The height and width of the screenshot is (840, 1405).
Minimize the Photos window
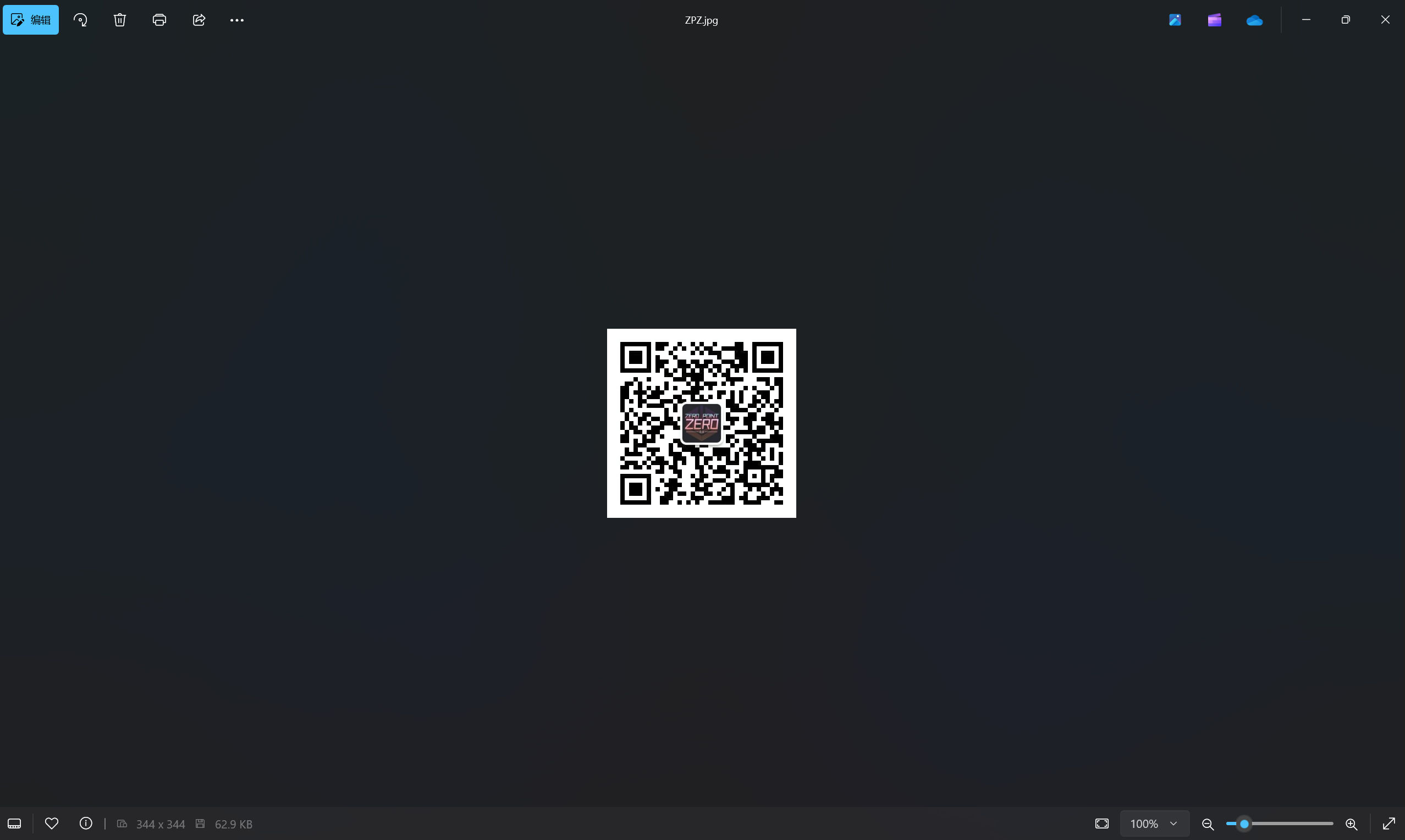1306,20
